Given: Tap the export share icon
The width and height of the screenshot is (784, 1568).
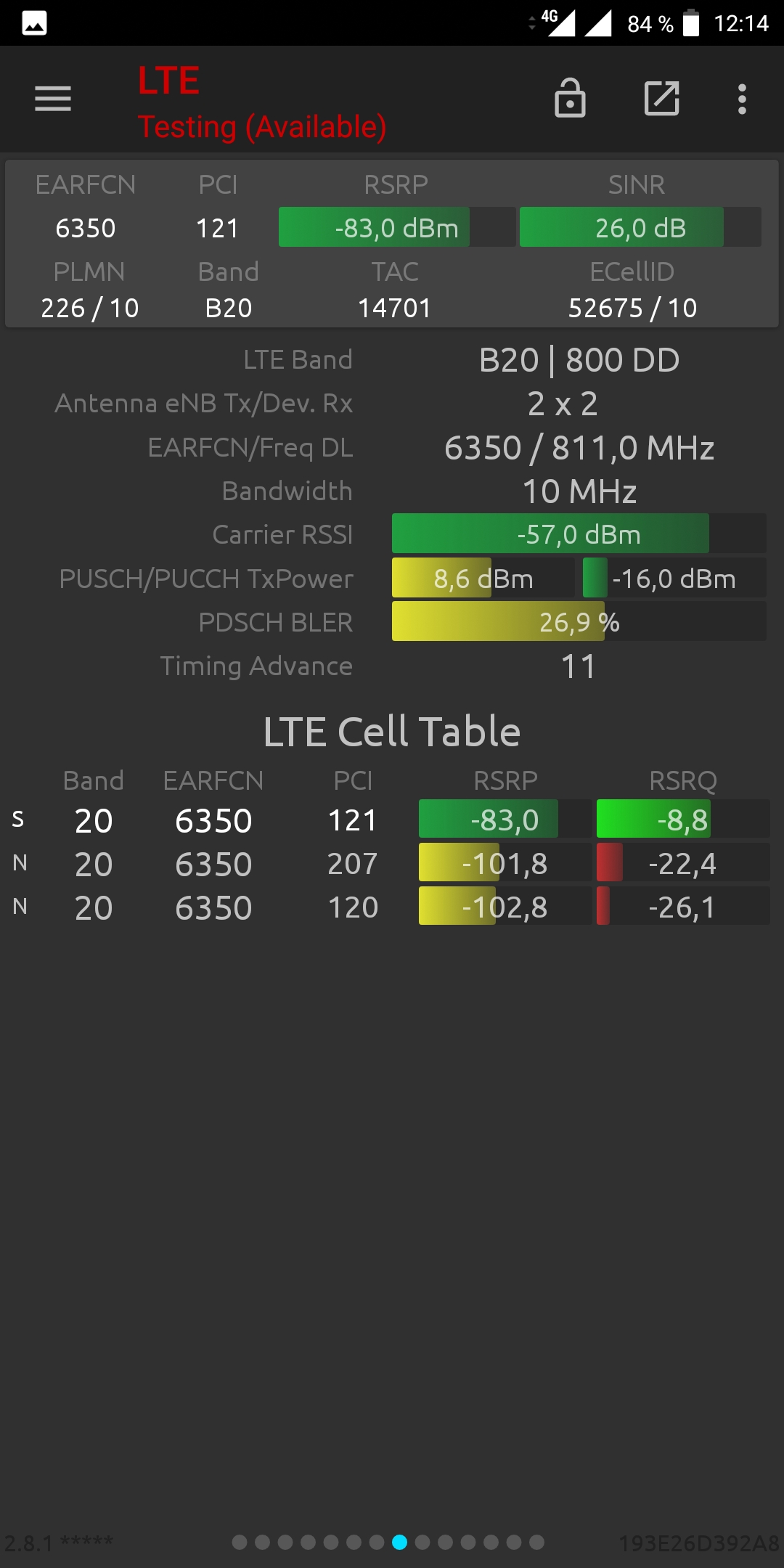Looking at the screenshot, I should (661, 99).
